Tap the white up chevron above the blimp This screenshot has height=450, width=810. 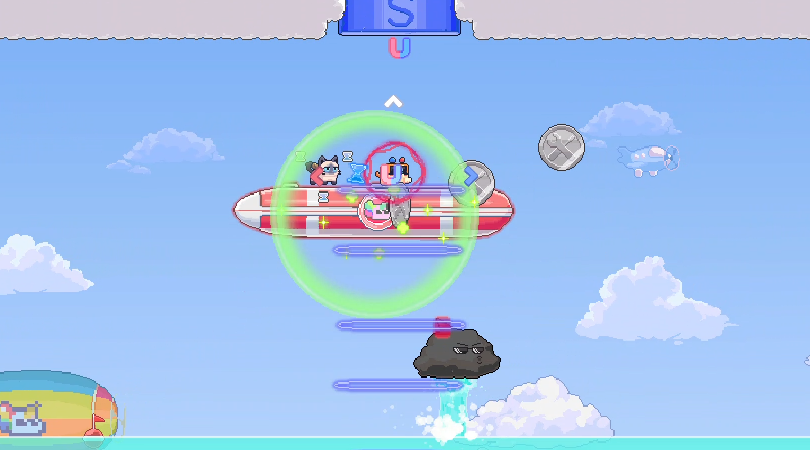(x=393, y=101)
